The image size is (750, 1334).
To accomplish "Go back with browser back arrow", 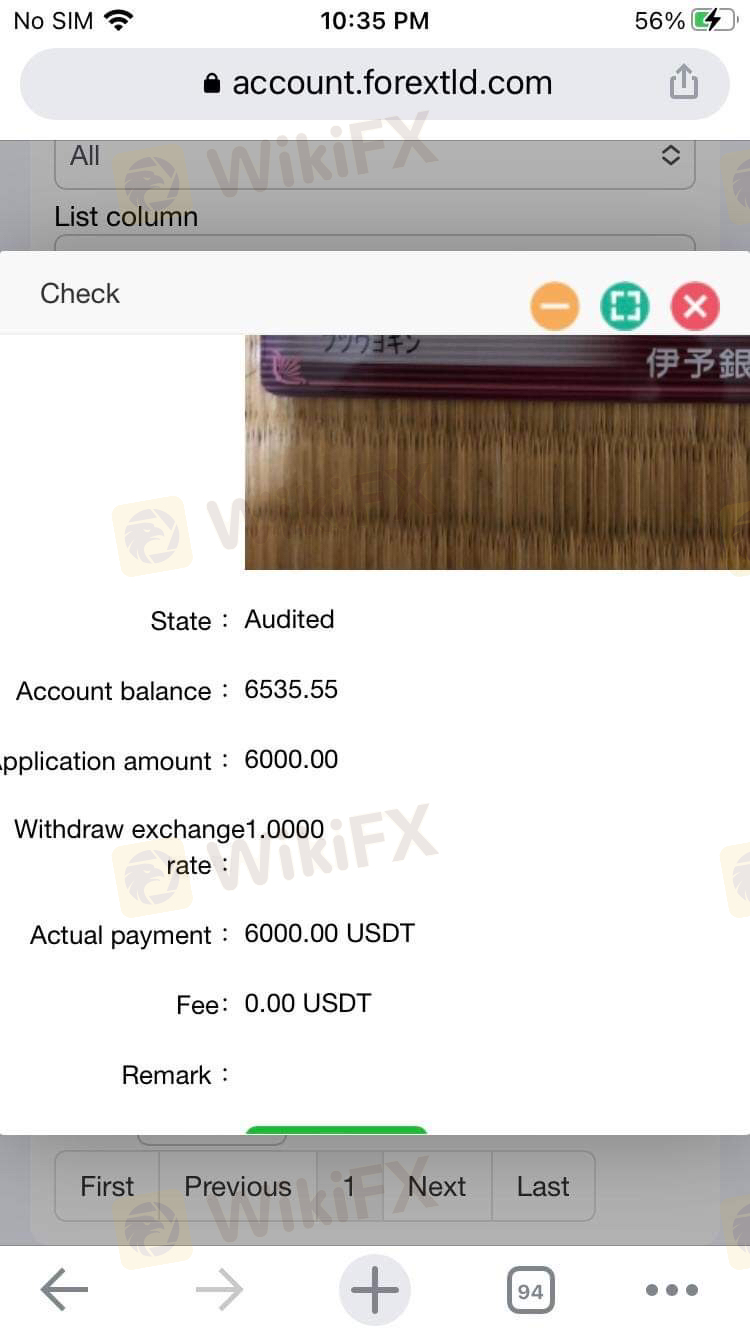I will tap(64, 1290).
